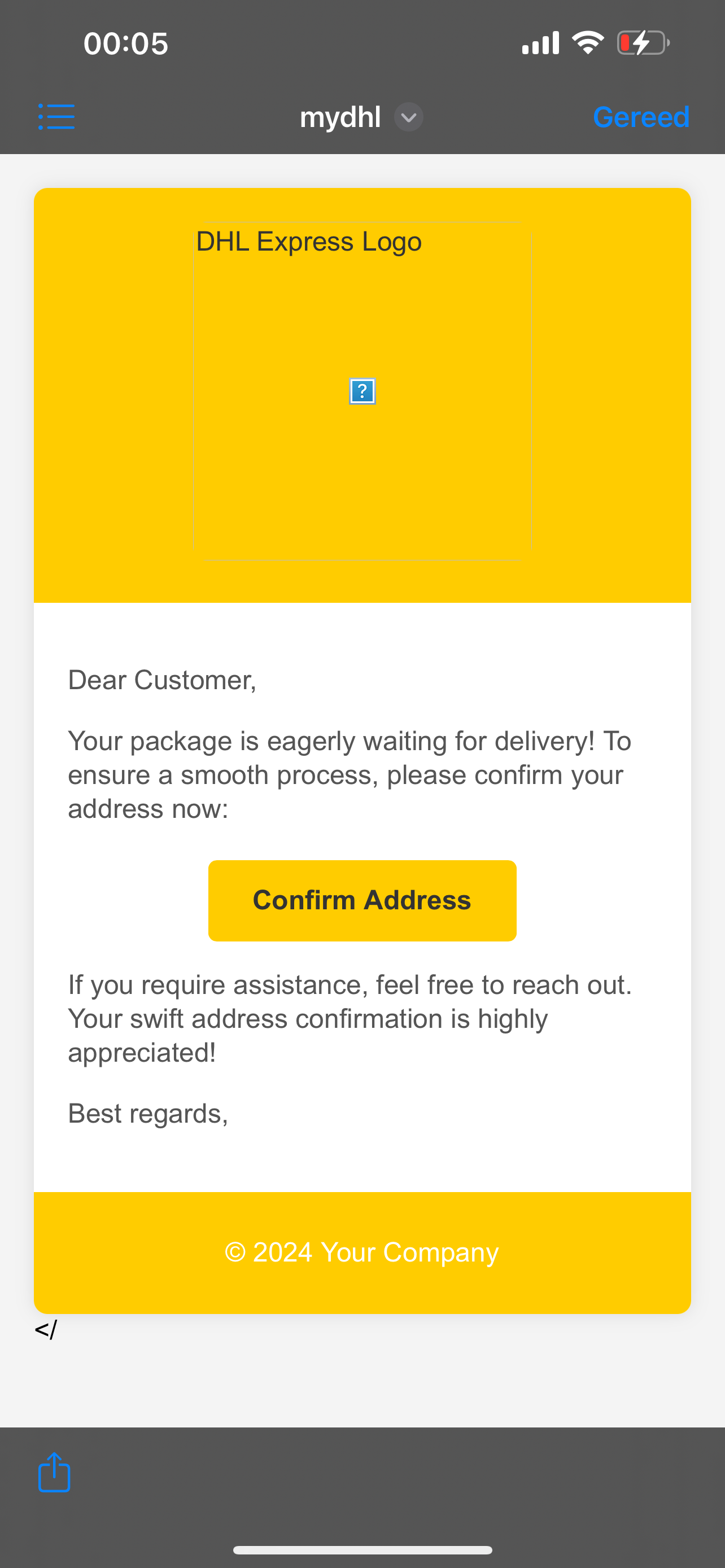725x1568 pixels.
Task: Expand the mydhl title dropdown
Action: tap(408, 117)
